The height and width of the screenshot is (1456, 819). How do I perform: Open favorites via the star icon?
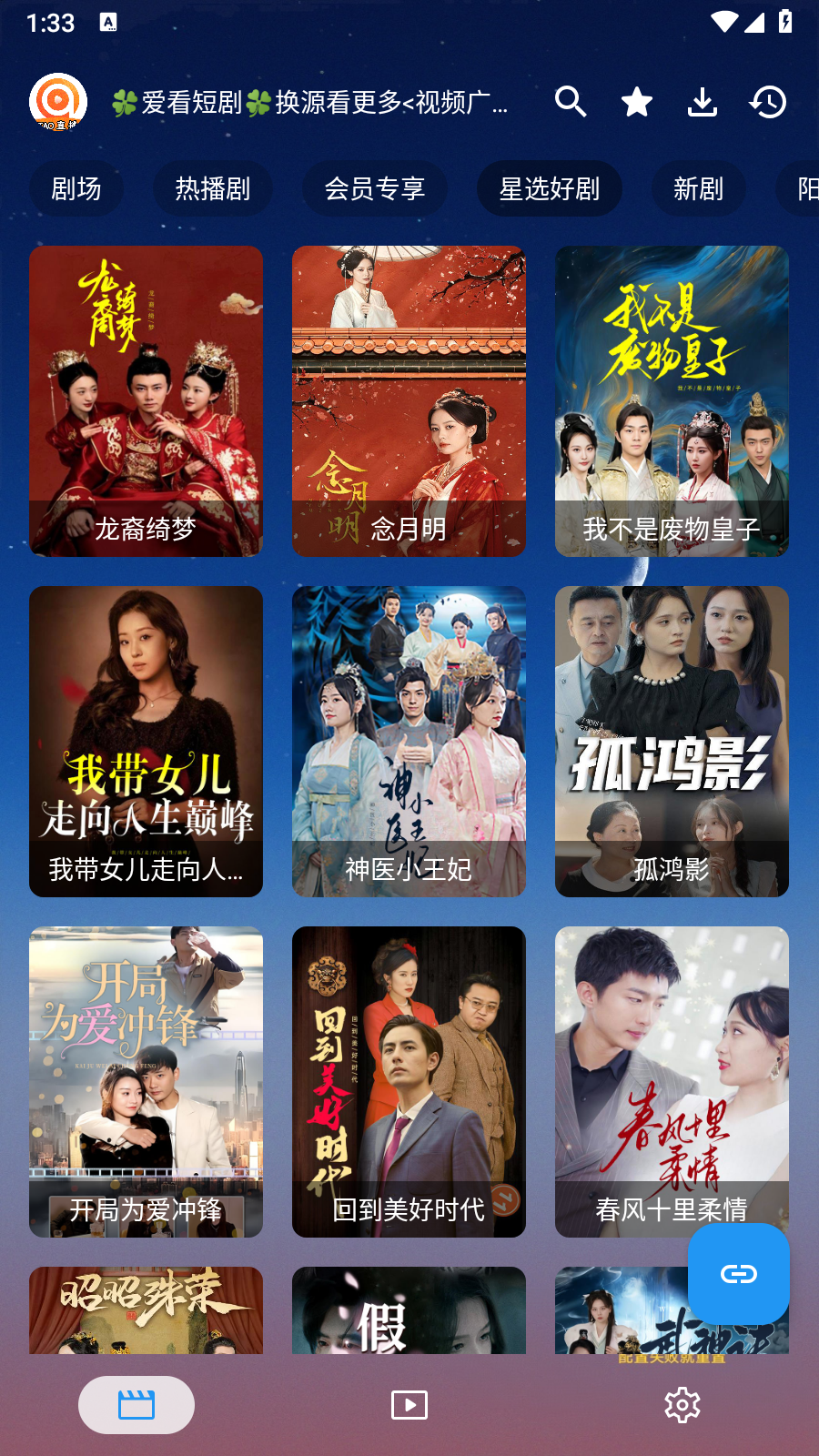(x=637, y=102)
